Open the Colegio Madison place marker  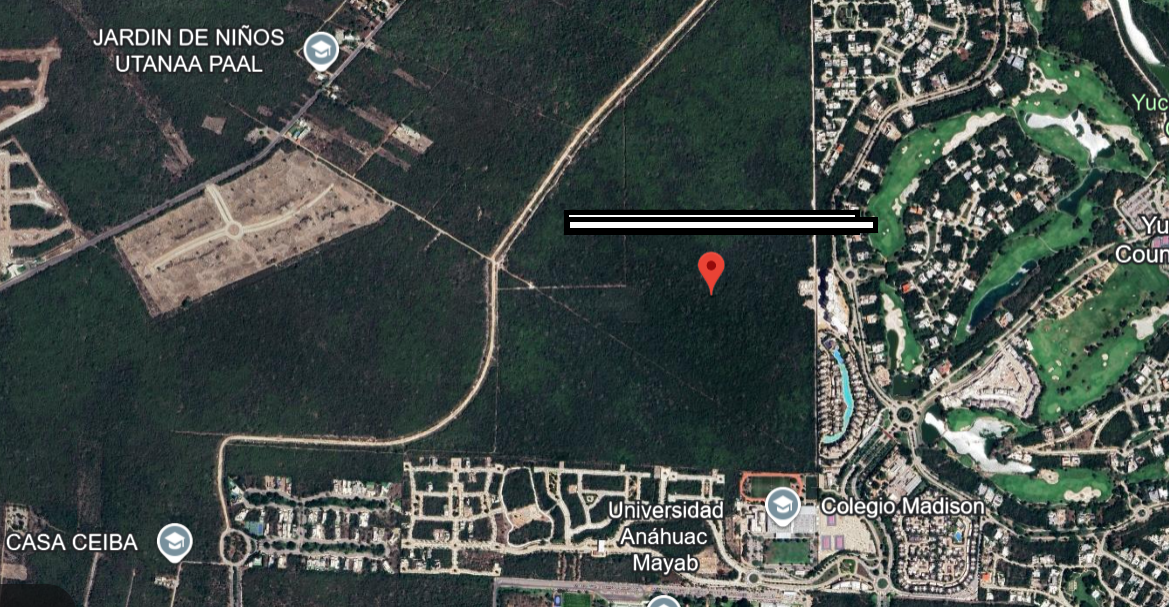pyautogui.click(x=782, y=507)
